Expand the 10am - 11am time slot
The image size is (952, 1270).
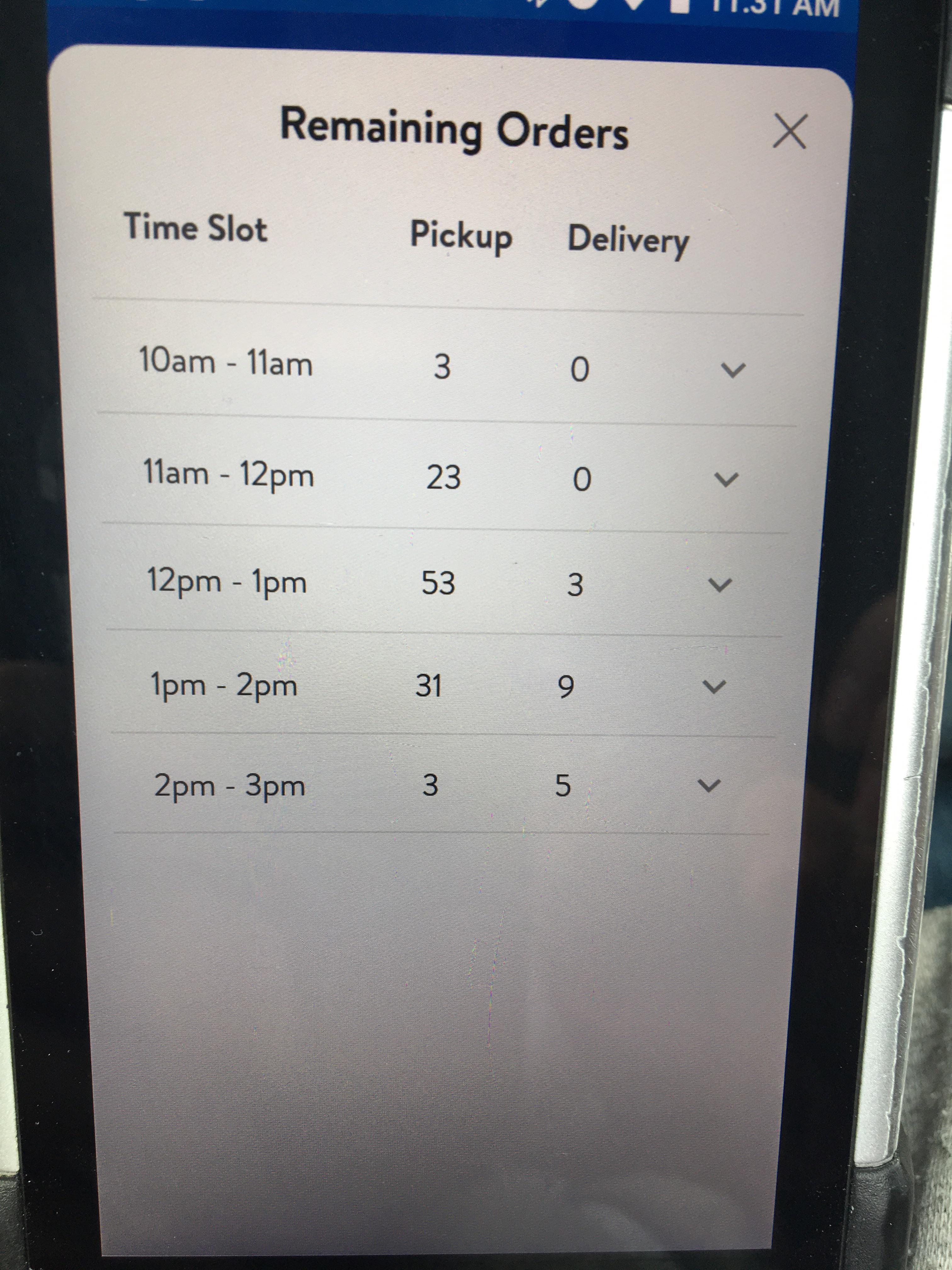point(733,370)
